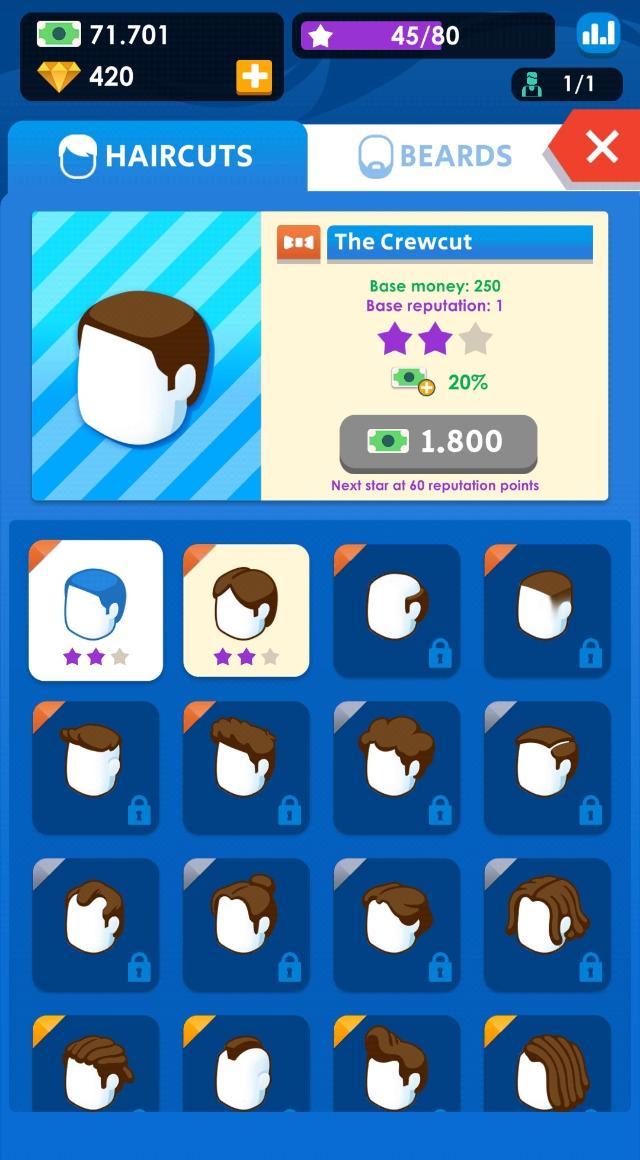This screenshot has height=1160, width=640.
Task: Buy more gems with plus button
Action: click(x=254, y=76)
